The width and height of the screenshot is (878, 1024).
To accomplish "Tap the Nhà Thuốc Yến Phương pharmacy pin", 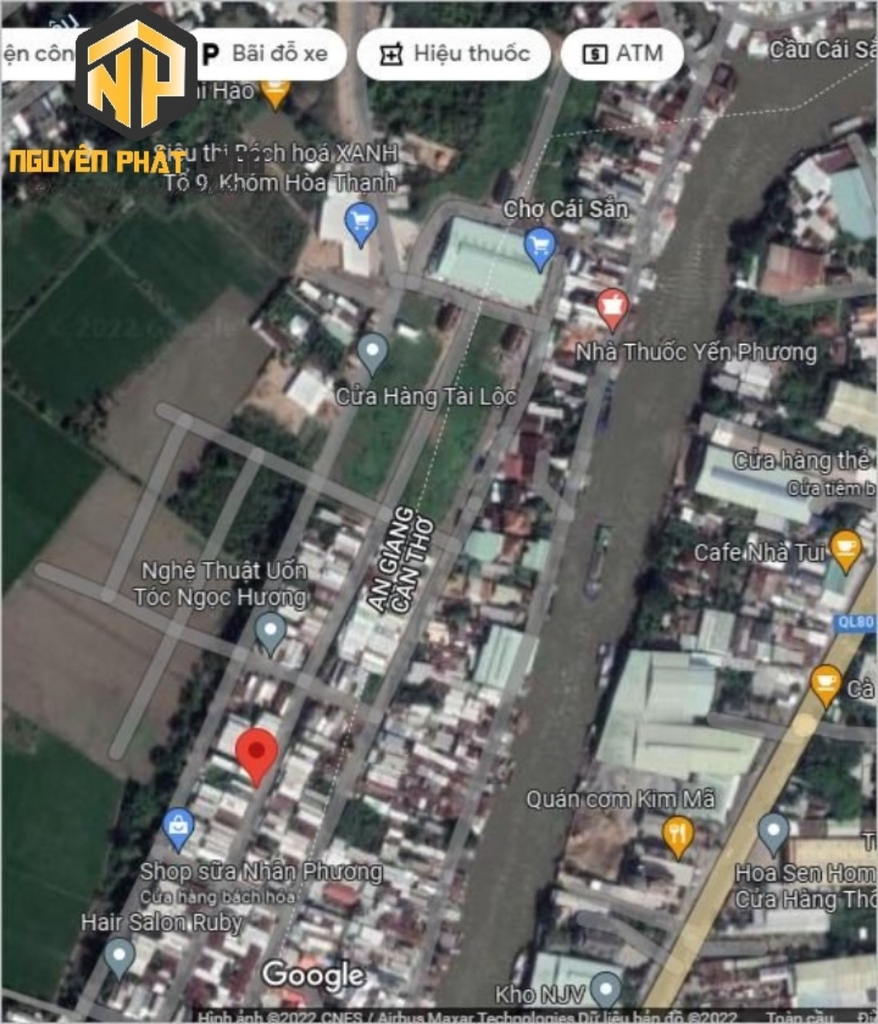I will (612, 307).
